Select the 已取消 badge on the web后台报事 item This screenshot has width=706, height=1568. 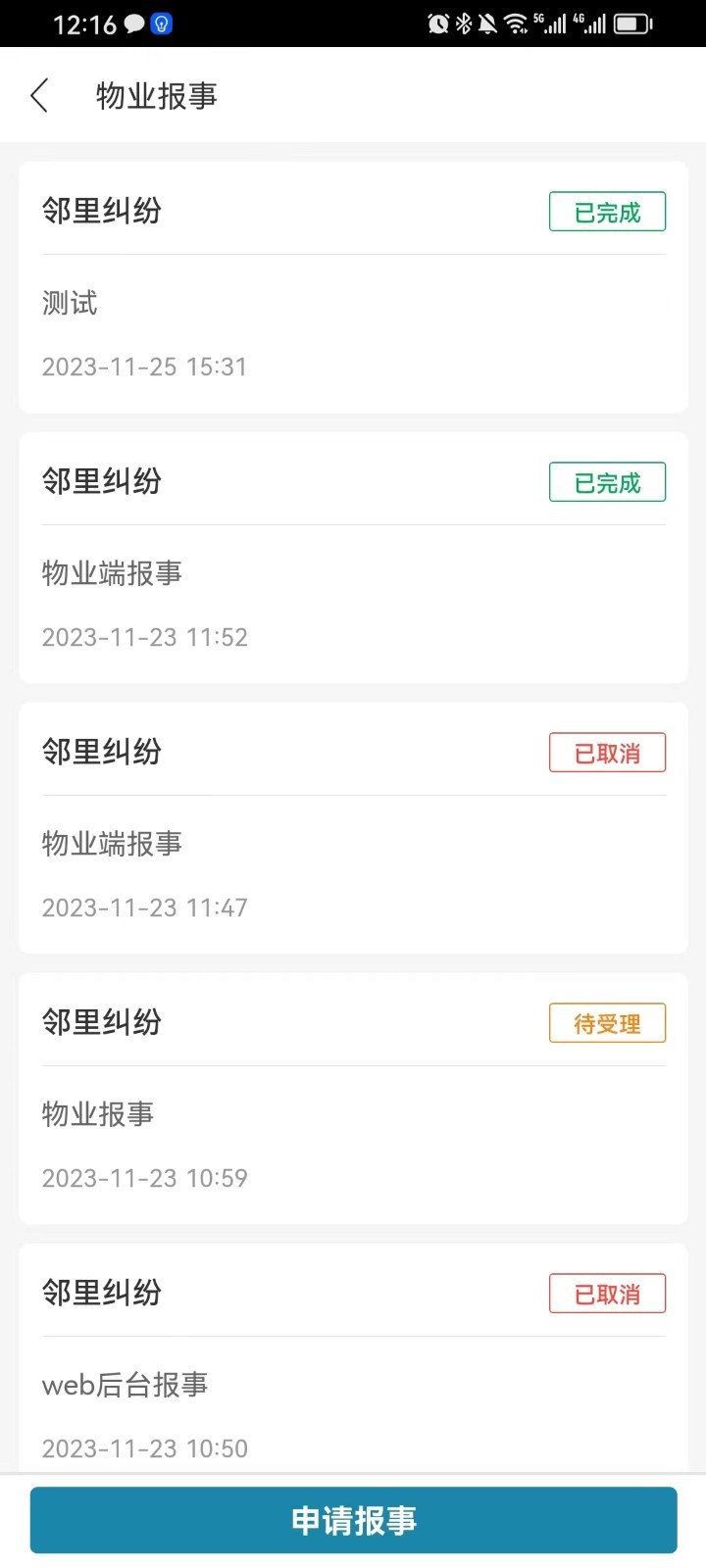607,1294
